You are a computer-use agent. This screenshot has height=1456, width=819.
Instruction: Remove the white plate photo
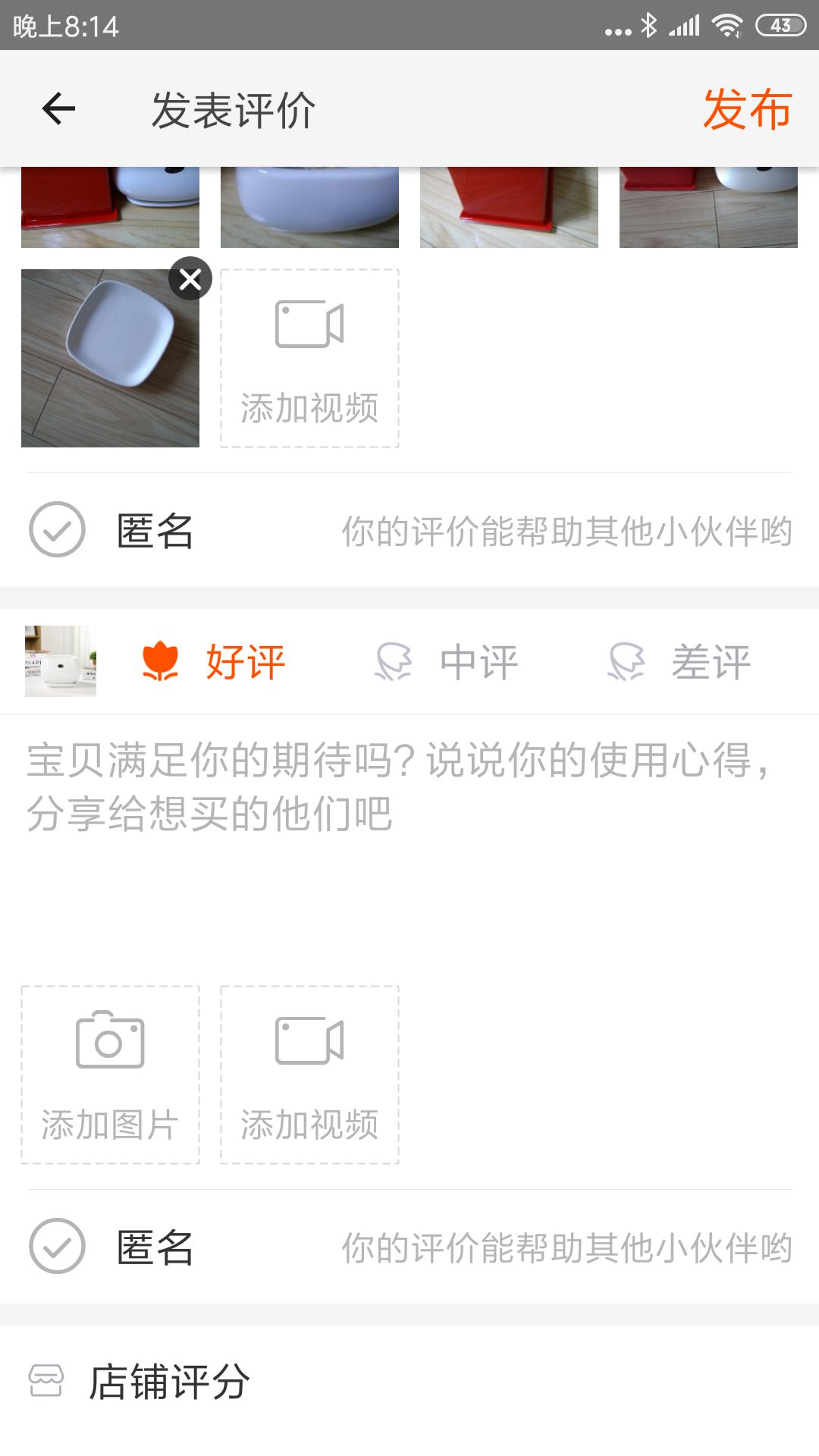tap(190, 279)
